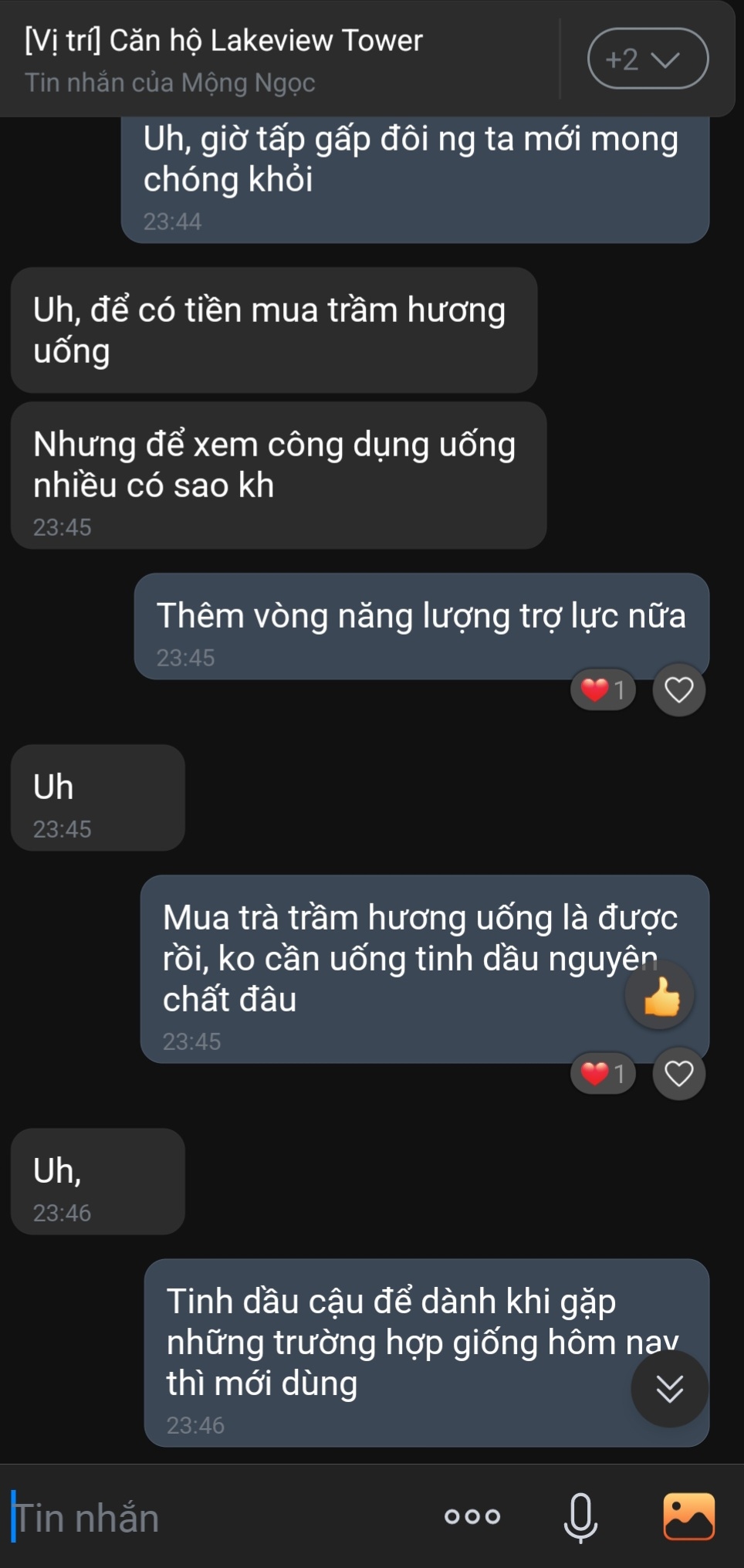View heart reaction count on 'Mua trà trầm hương'
This screenshot has height=1568, width=744.
[603, 1073]
